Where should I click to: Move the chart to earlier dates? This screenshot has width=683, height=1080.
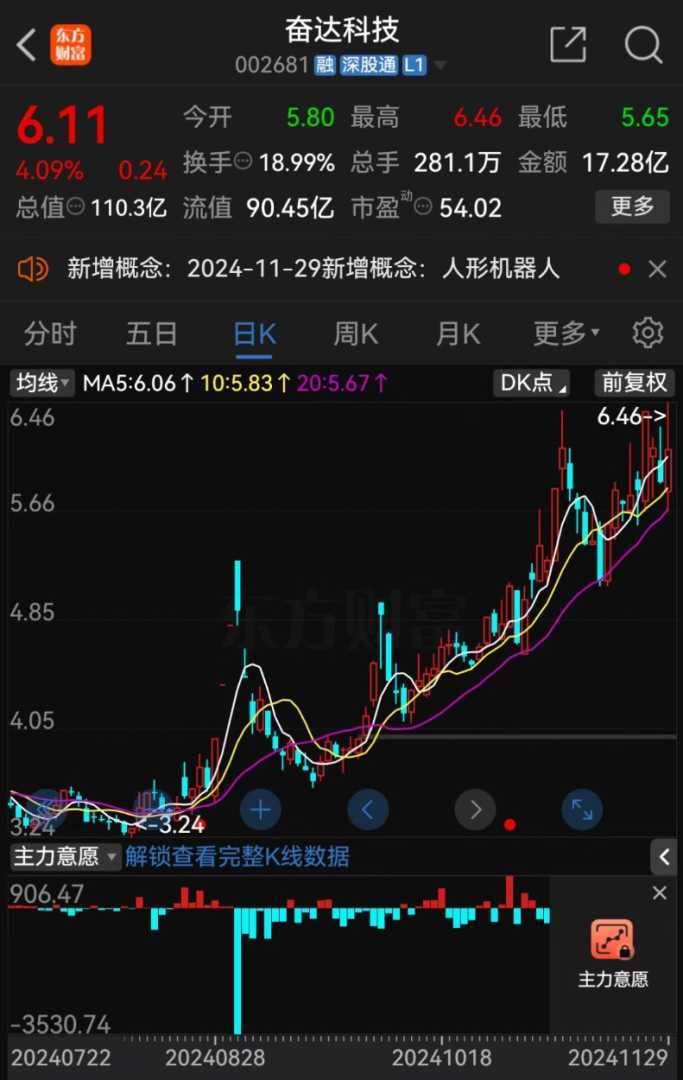tap(367, 809)
